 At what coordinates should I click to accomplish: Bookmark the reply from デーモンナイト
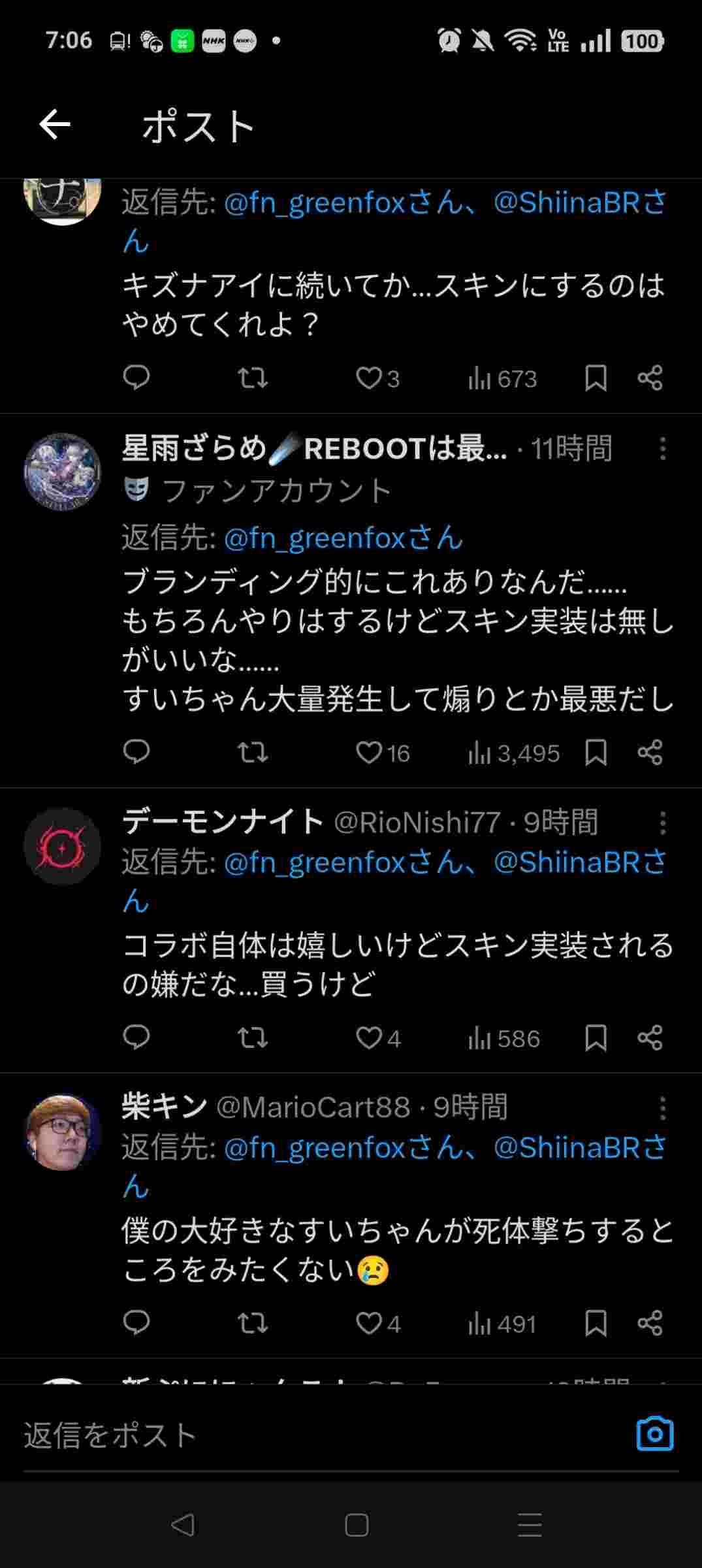coord(596,1037)
